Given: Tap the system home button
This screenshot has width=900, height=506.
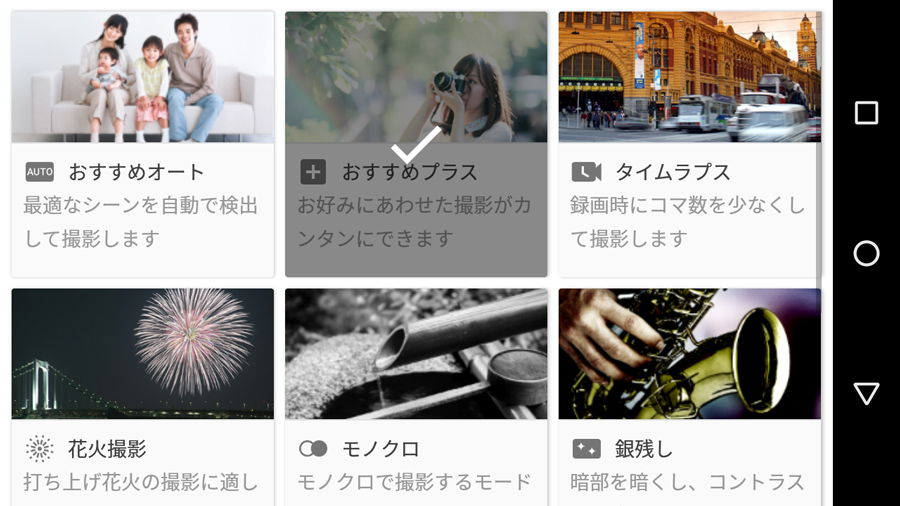Looking at the screenshot, I should click(x=866, y=253).
